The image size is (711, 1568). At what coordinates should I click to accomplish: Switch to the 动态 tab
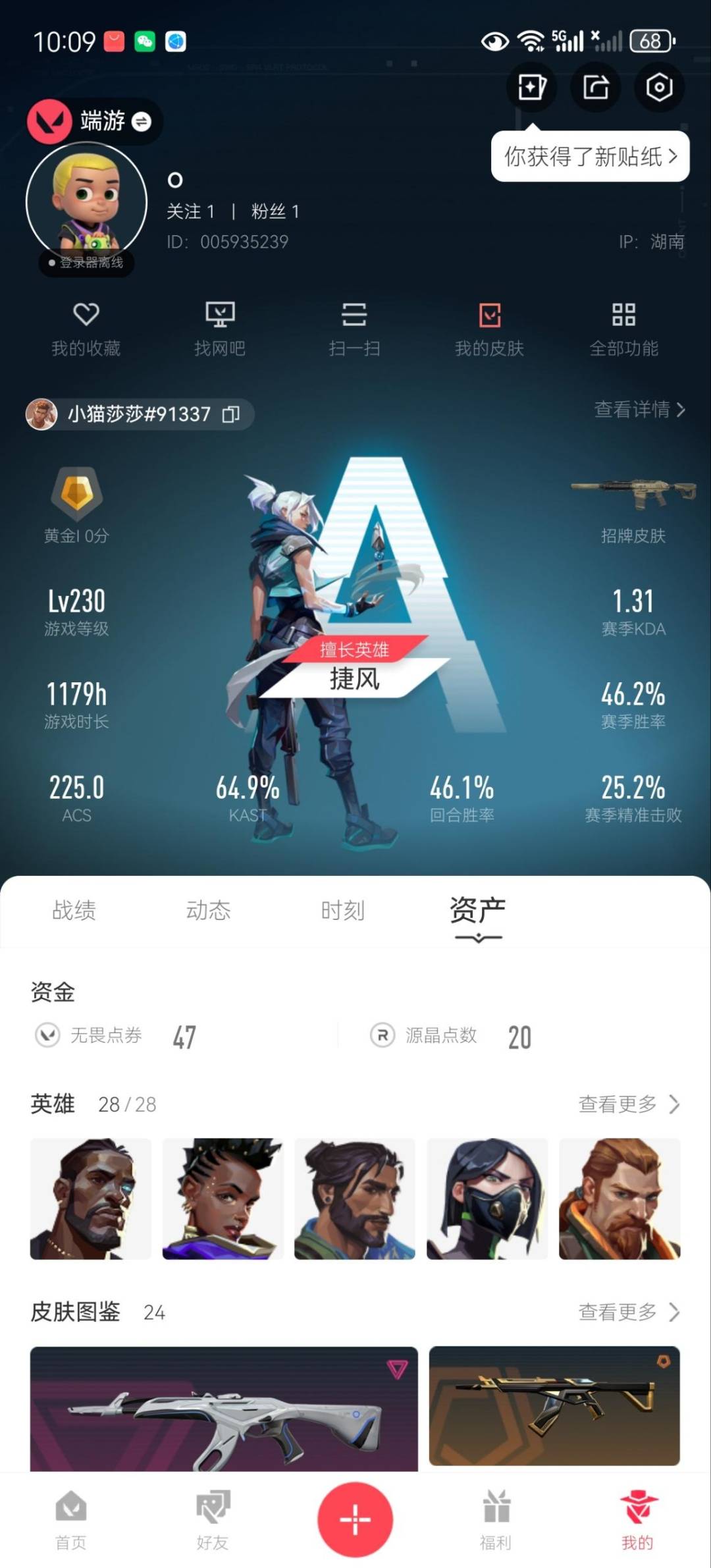(208, 910)
